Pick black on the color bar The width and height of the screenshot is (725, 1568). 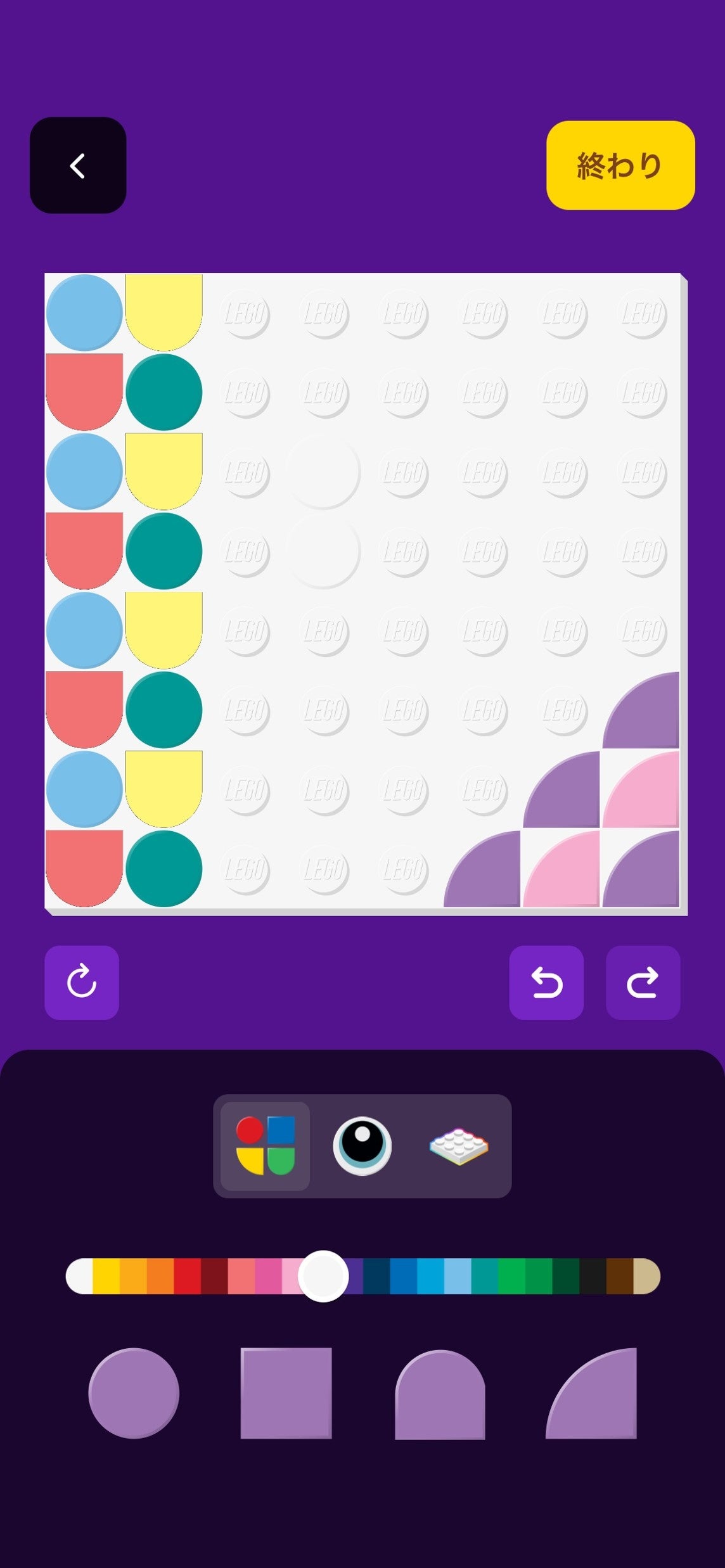(593, 1276)
